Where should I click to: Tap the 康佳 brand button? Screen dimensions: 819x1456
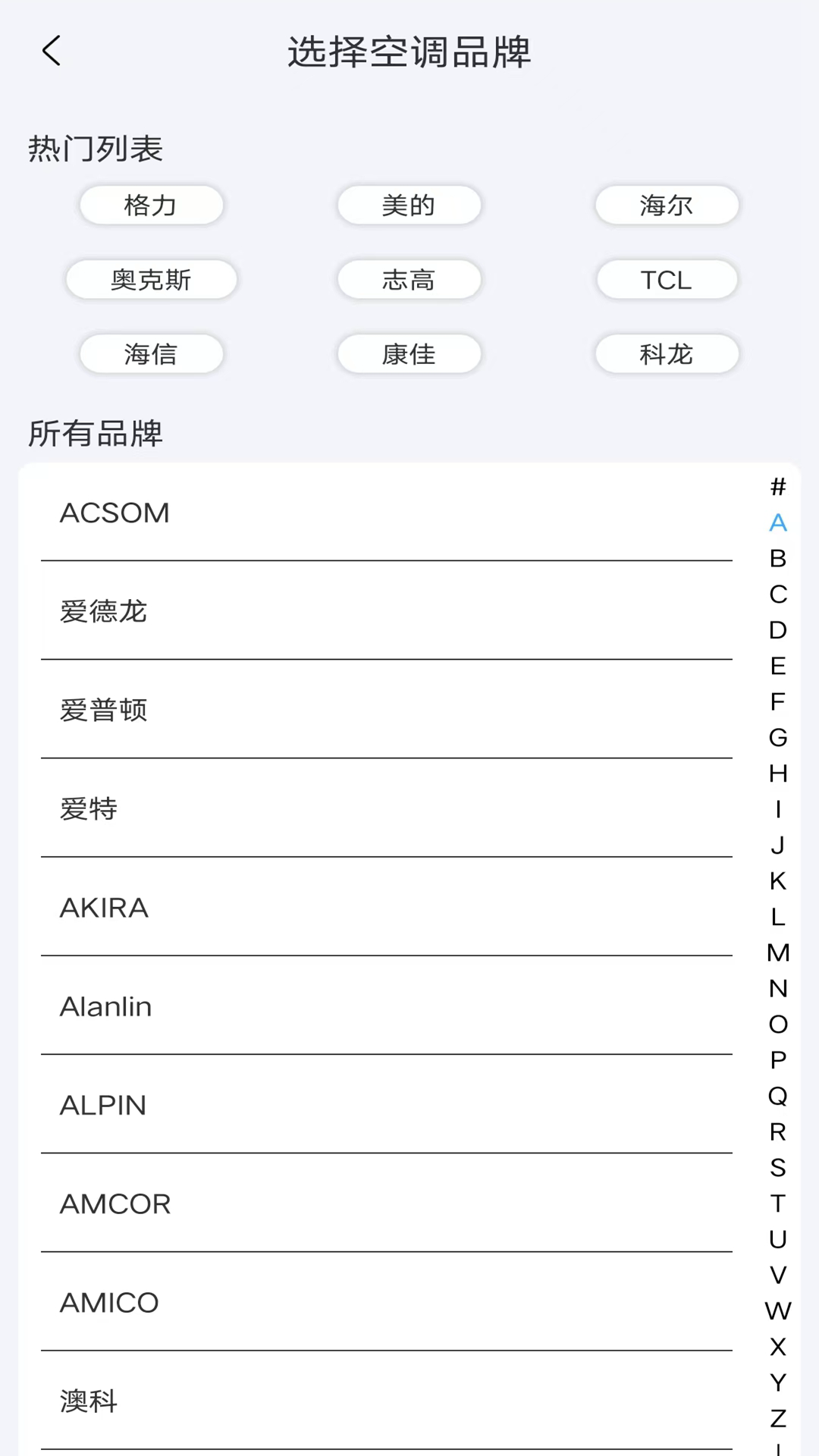409,353
